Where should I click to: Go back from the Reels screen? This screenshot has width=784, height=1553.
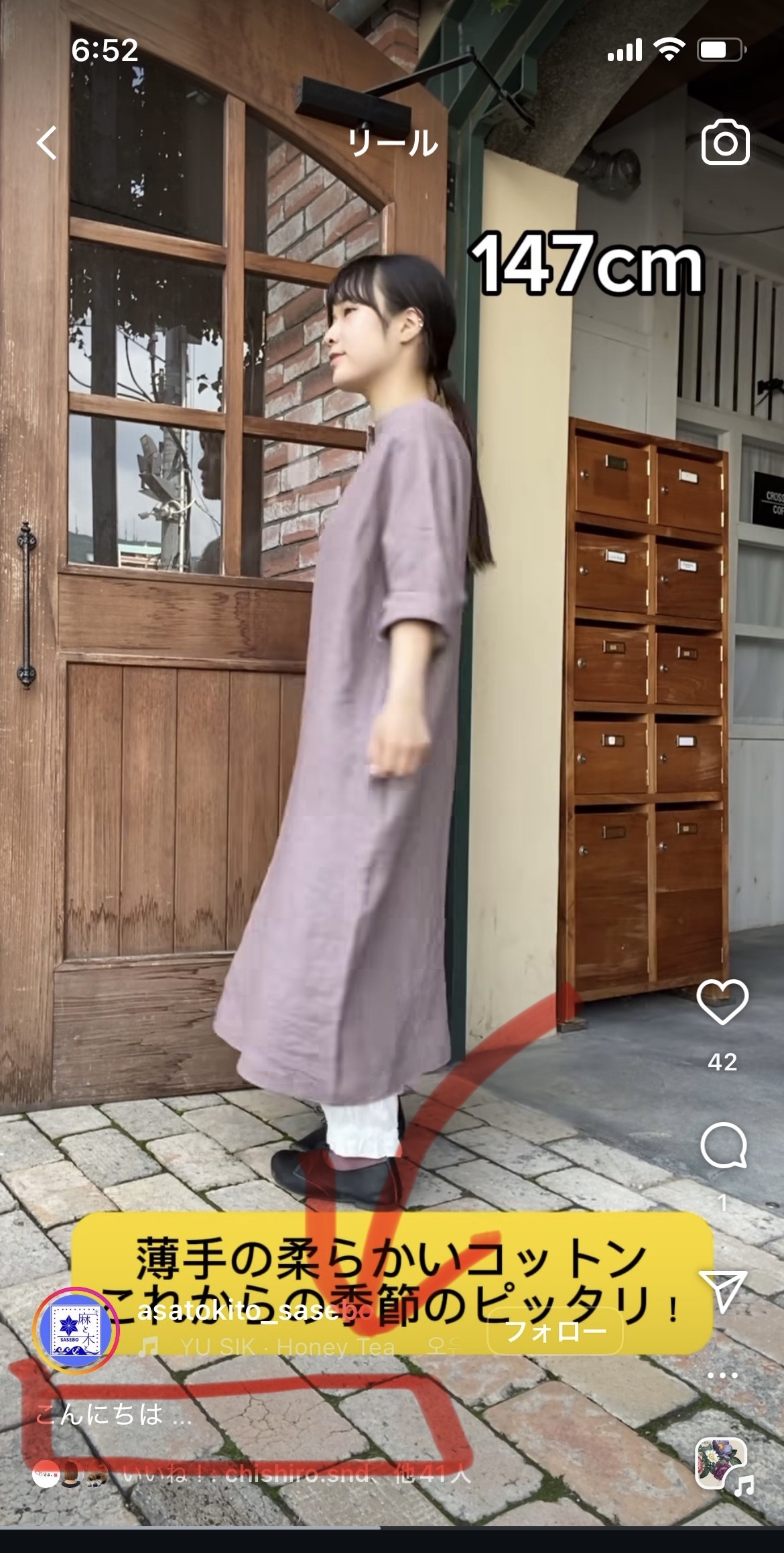click(x=47, y=143)
